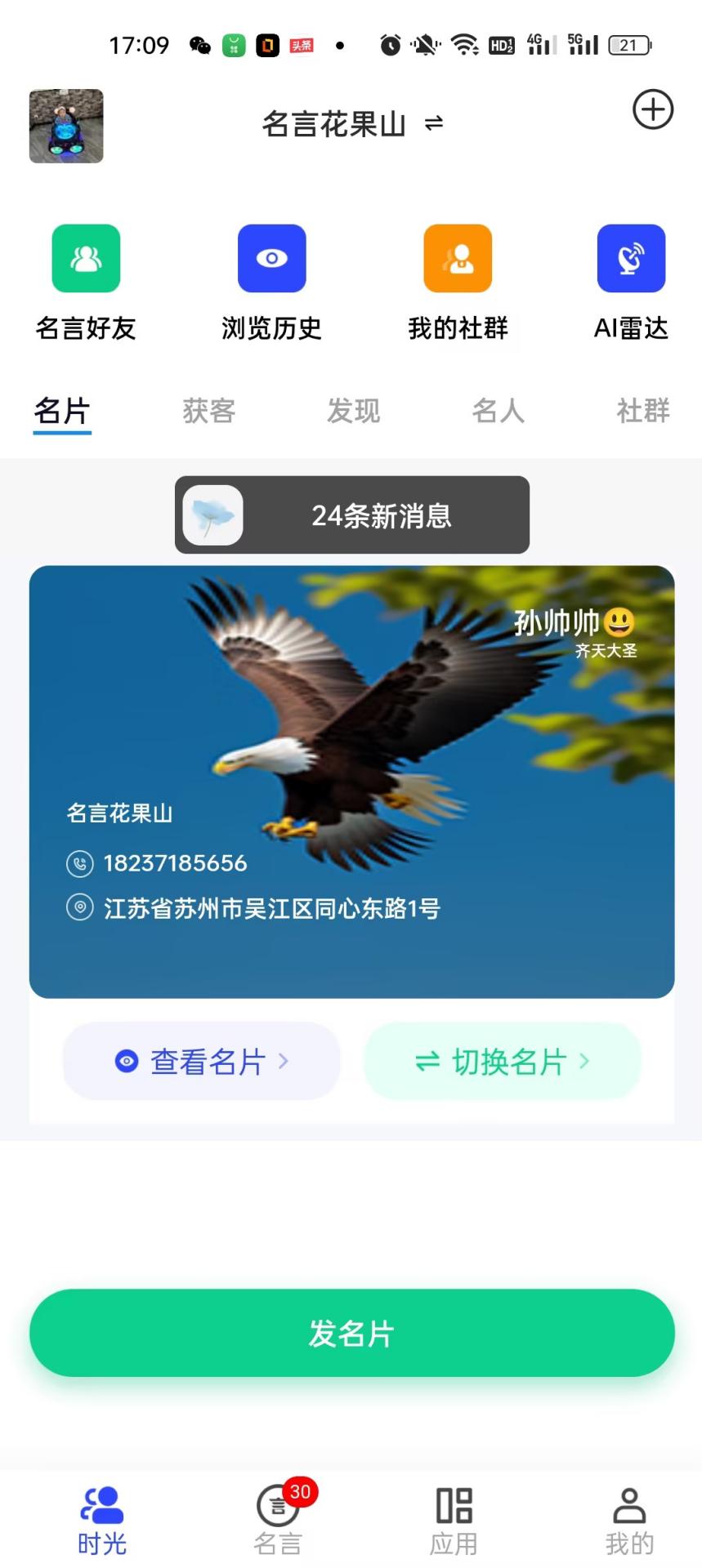702x1568 pixels.
Task: Open 名言好友 (friends) icon
Action: click(x=86, y=259)
